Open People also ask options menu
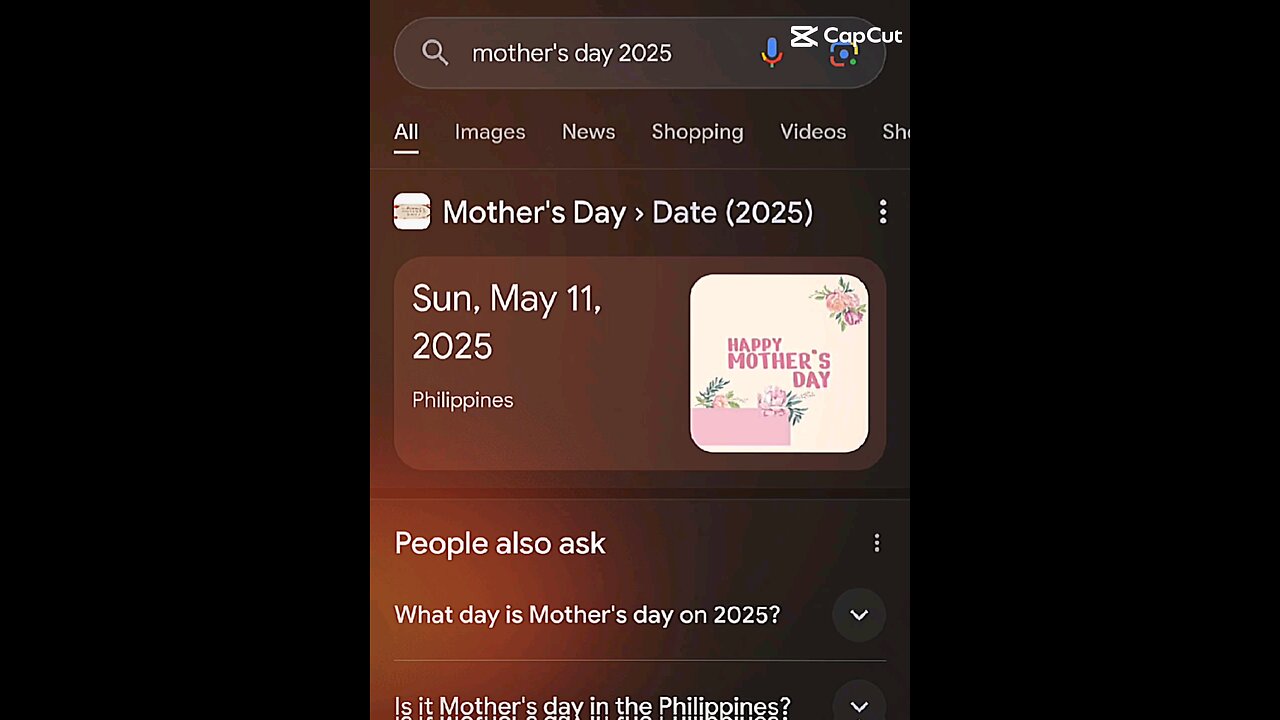Viewport: 1280px width, 720px height. (x=876, y=543)
